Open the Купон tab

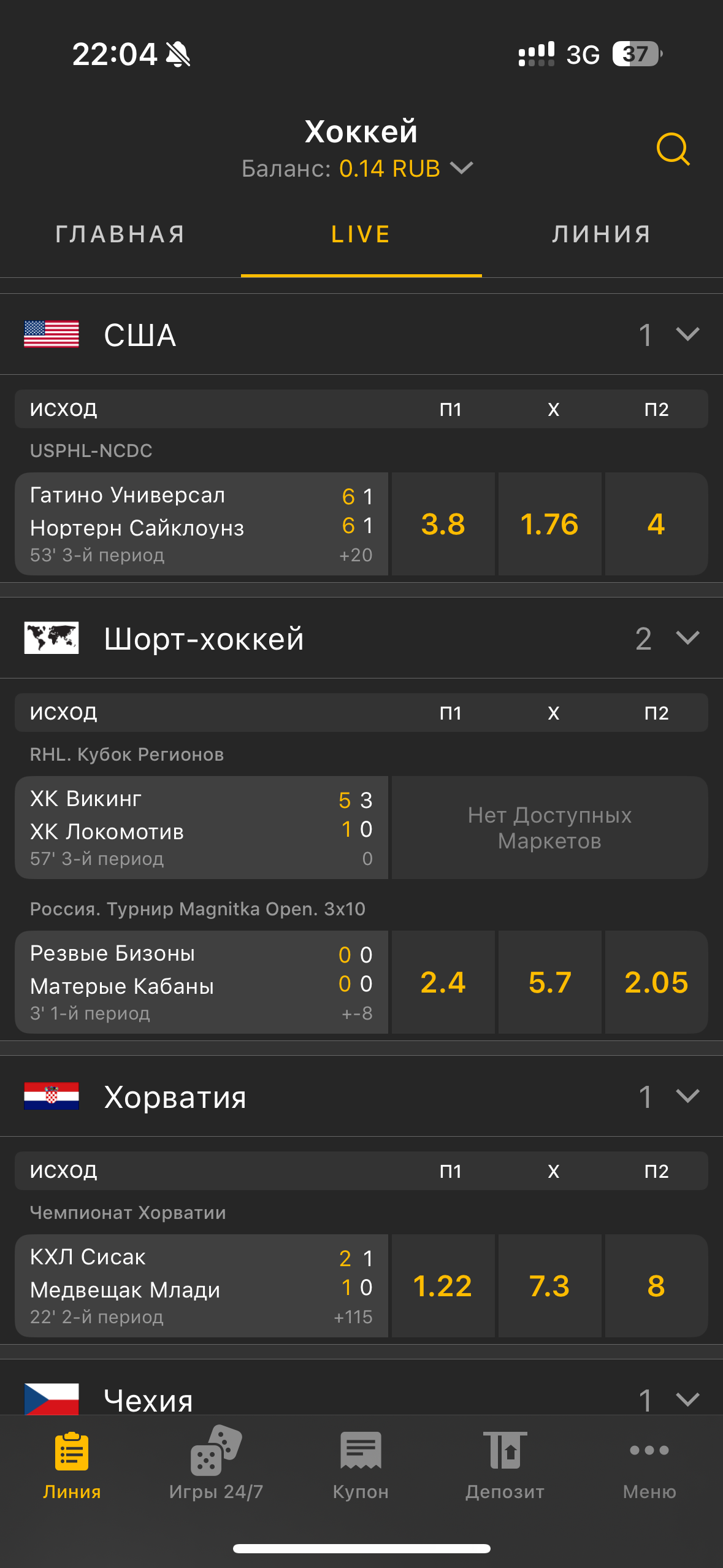(x=361, y=1464)
